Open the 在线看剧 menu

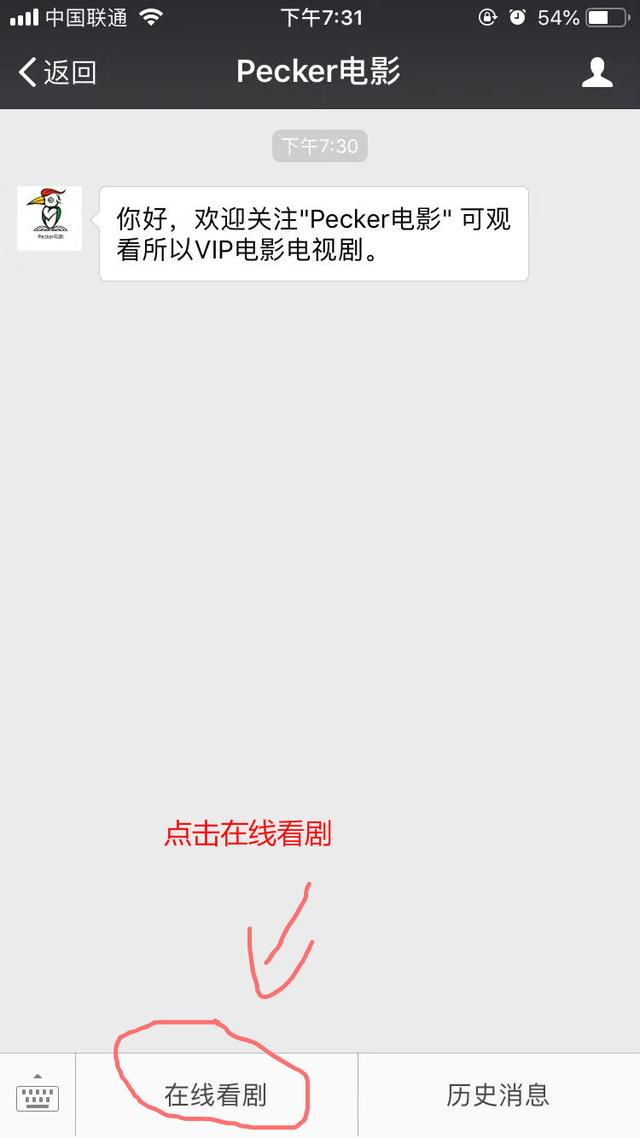tap(216, 1095)
